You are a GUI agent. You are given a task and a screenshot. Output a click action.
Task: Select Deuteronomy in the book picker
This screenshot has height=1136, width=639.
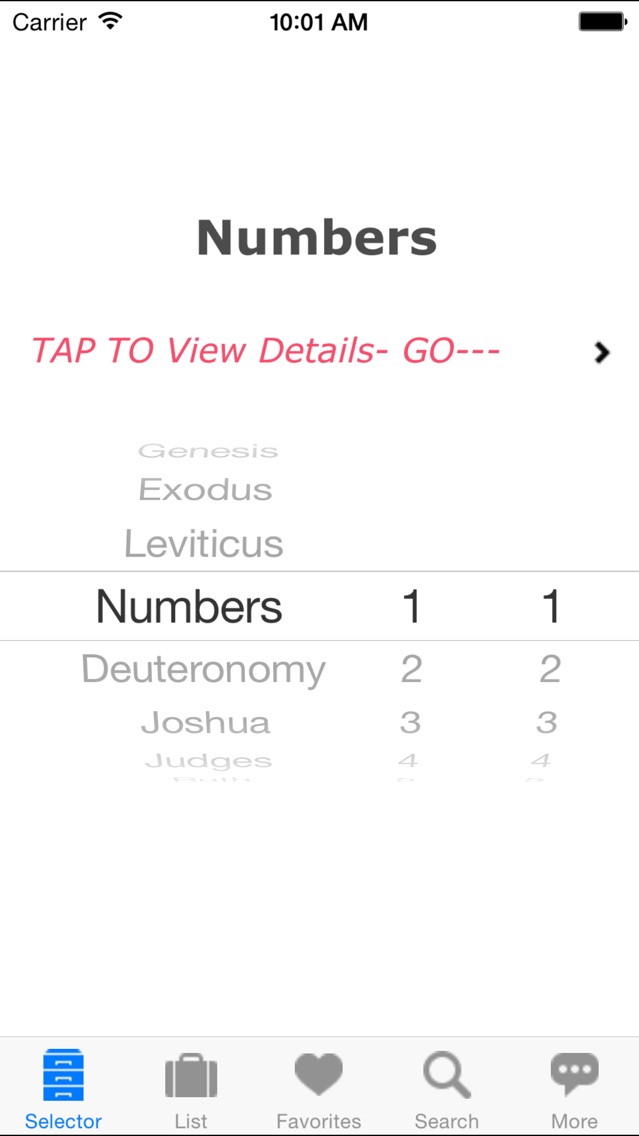204,669
